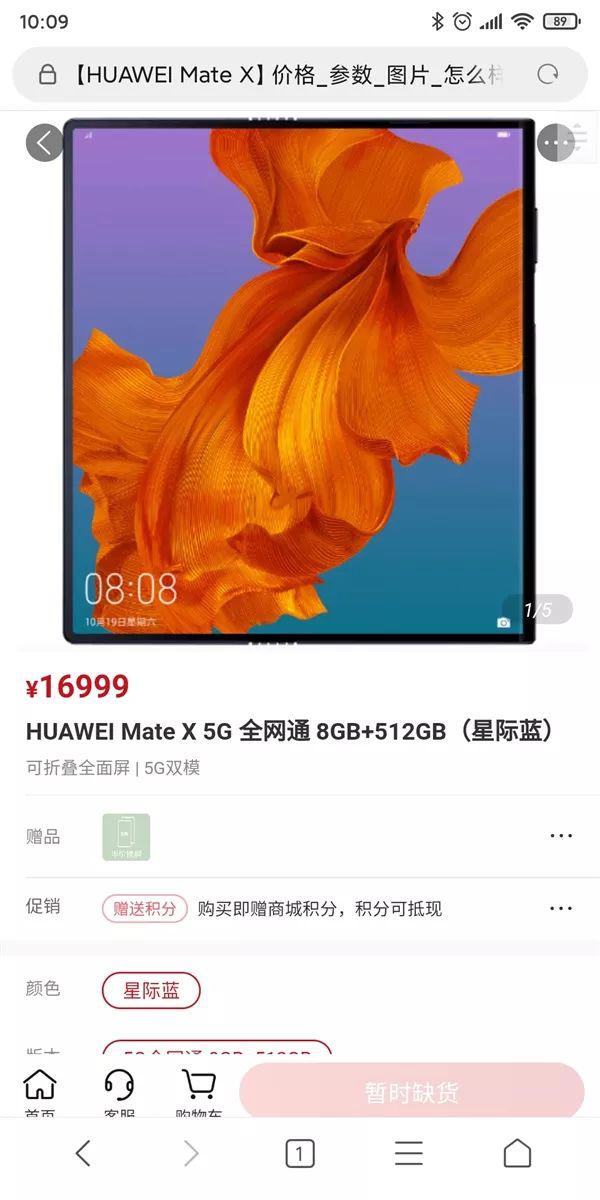Open the browser tab switcher
Image resolution: width=600 pixels, height=1200 pixels.
300,1153
